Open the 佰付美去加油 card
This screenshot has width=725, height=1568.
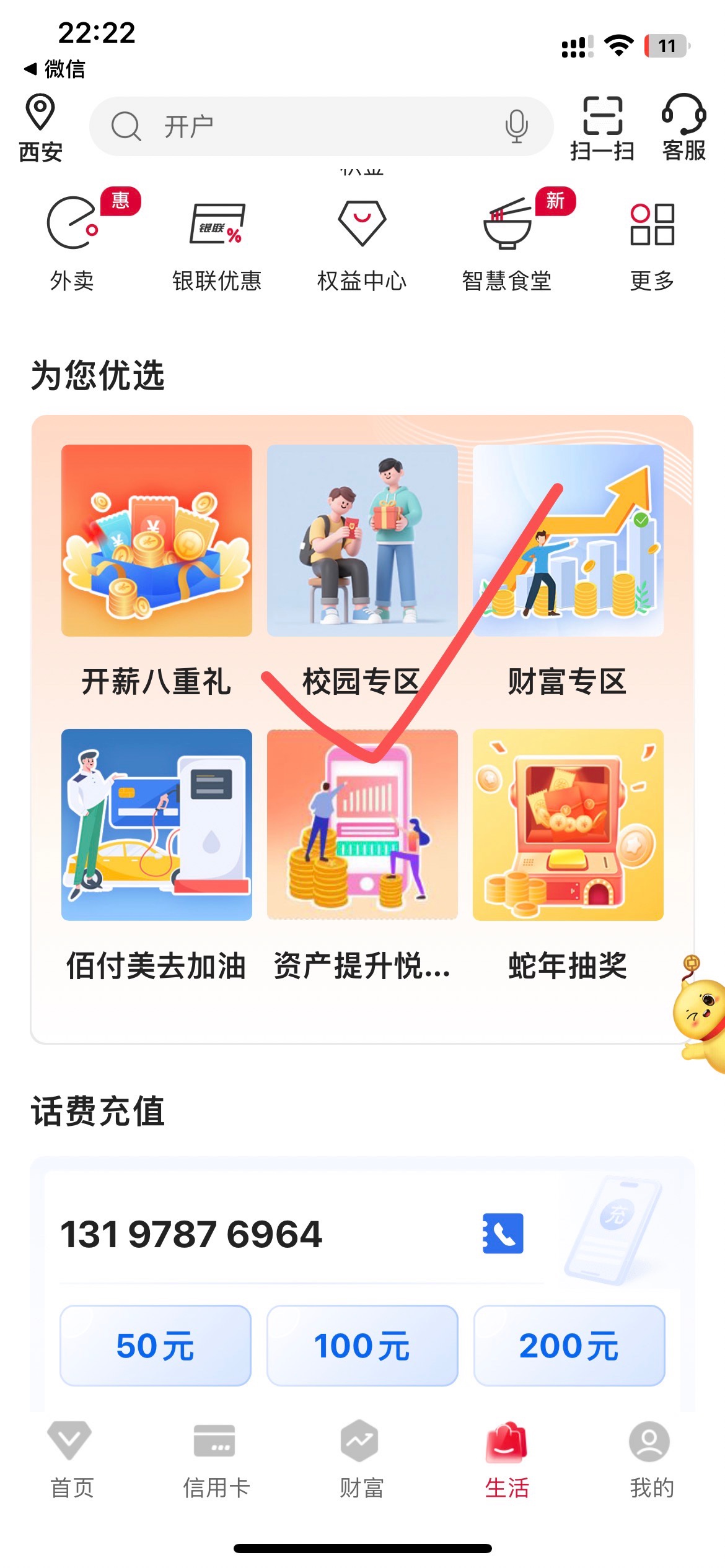[156, 855]
